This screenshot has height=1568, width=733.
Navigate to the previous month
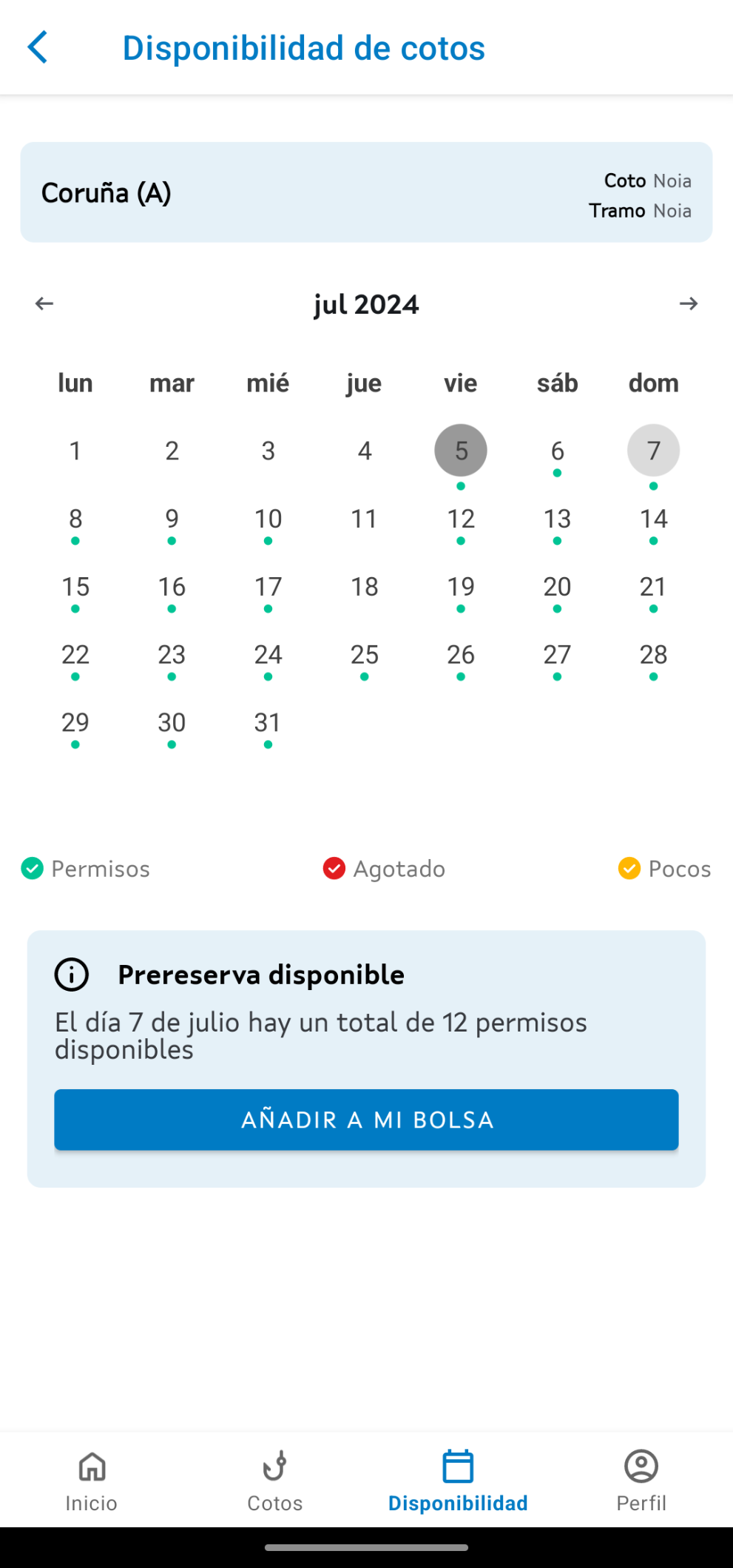(44, 303)
